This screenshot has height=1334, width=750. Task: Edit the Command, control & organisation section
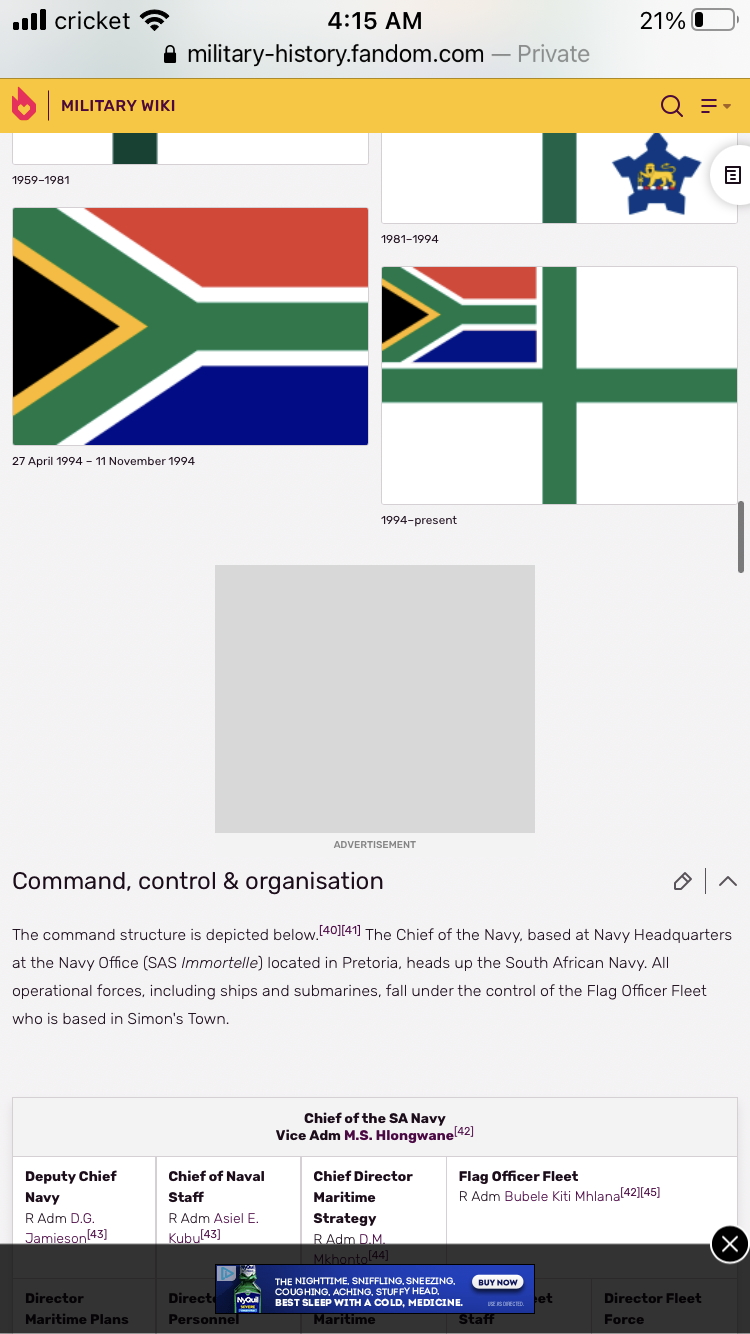[683, 881]
